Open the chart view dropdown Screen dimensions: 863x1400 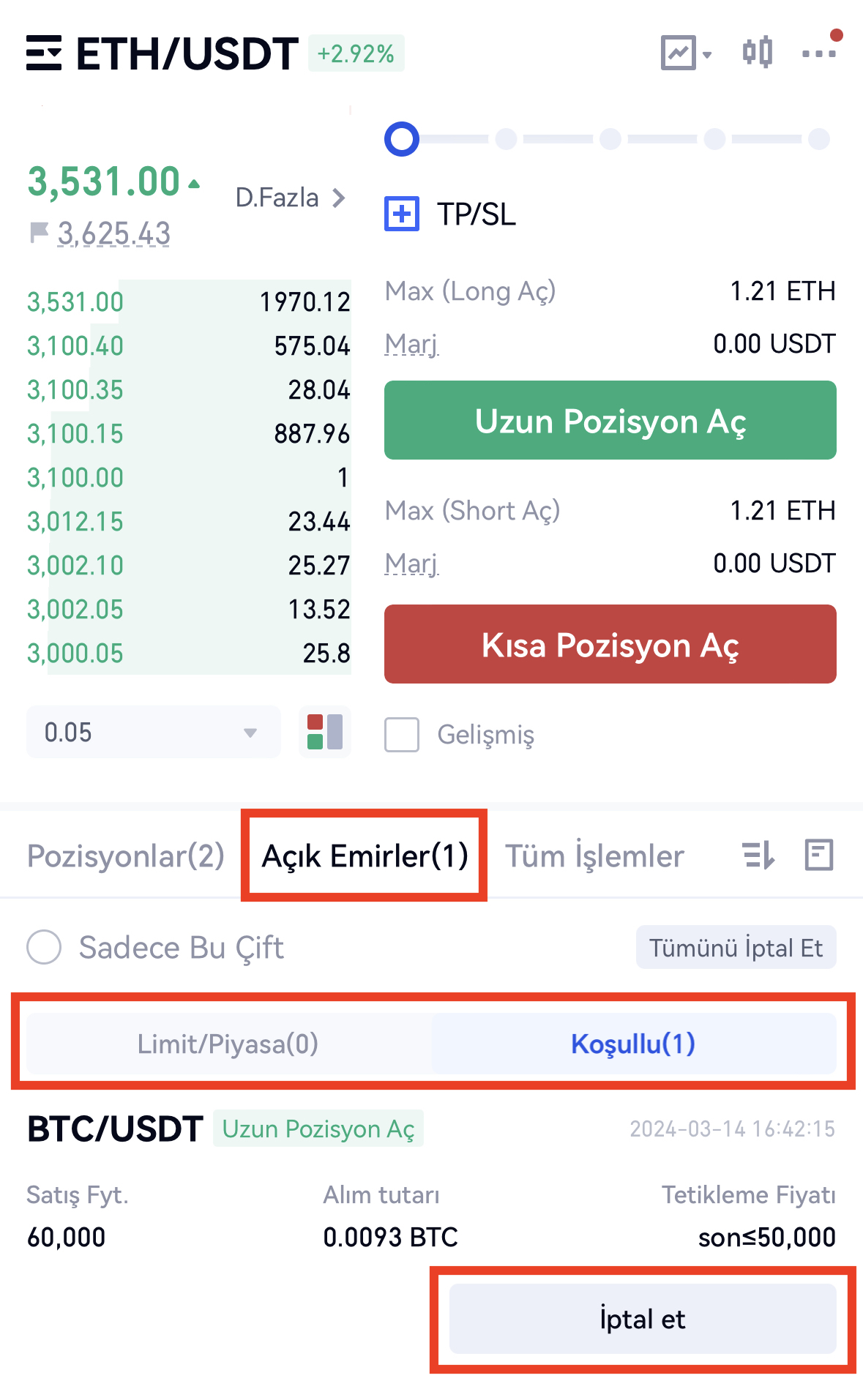pyautogui.click(x=686, y=53)
